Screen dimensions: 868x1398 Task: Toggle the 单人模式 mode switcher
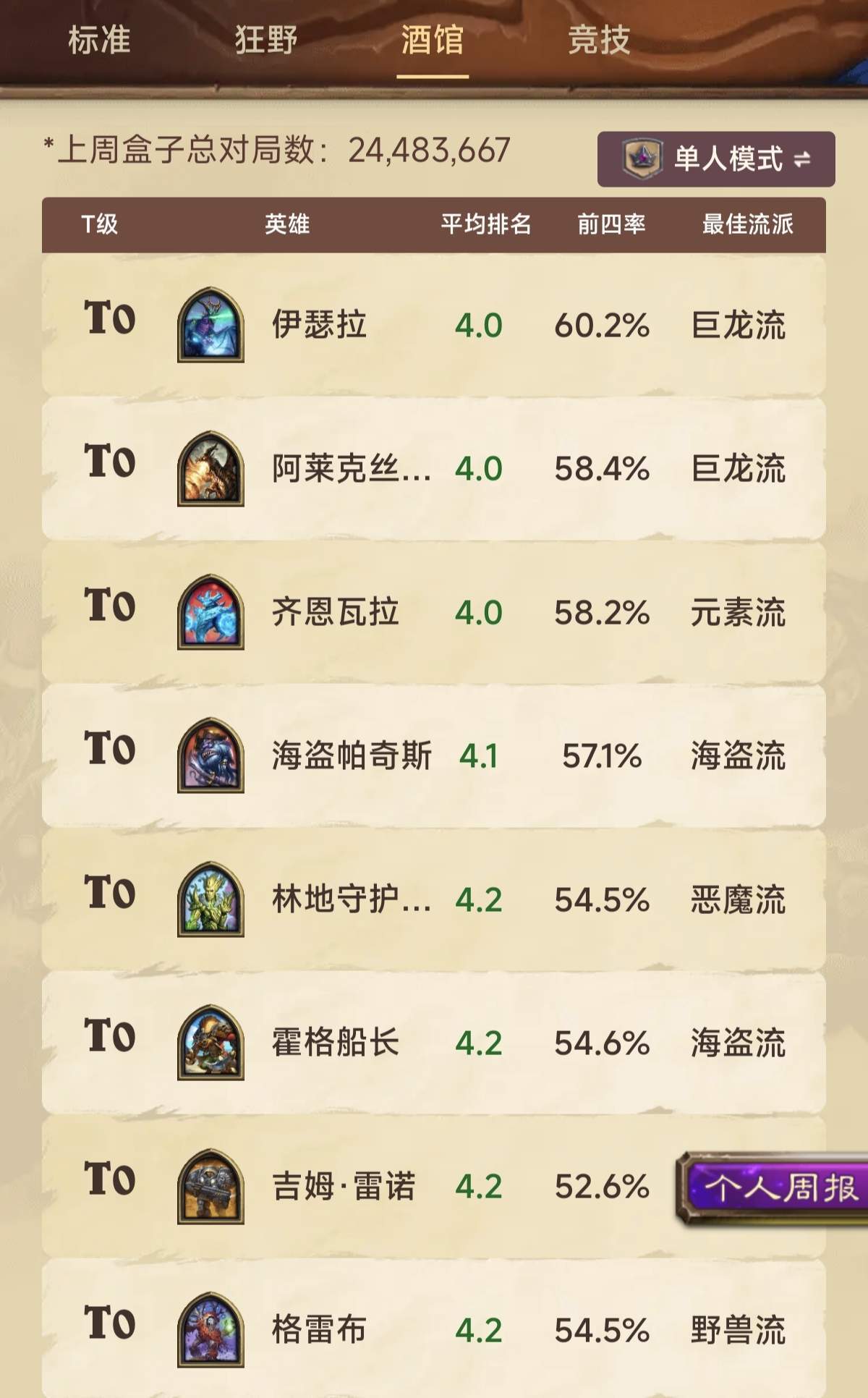tap(715, 159)
